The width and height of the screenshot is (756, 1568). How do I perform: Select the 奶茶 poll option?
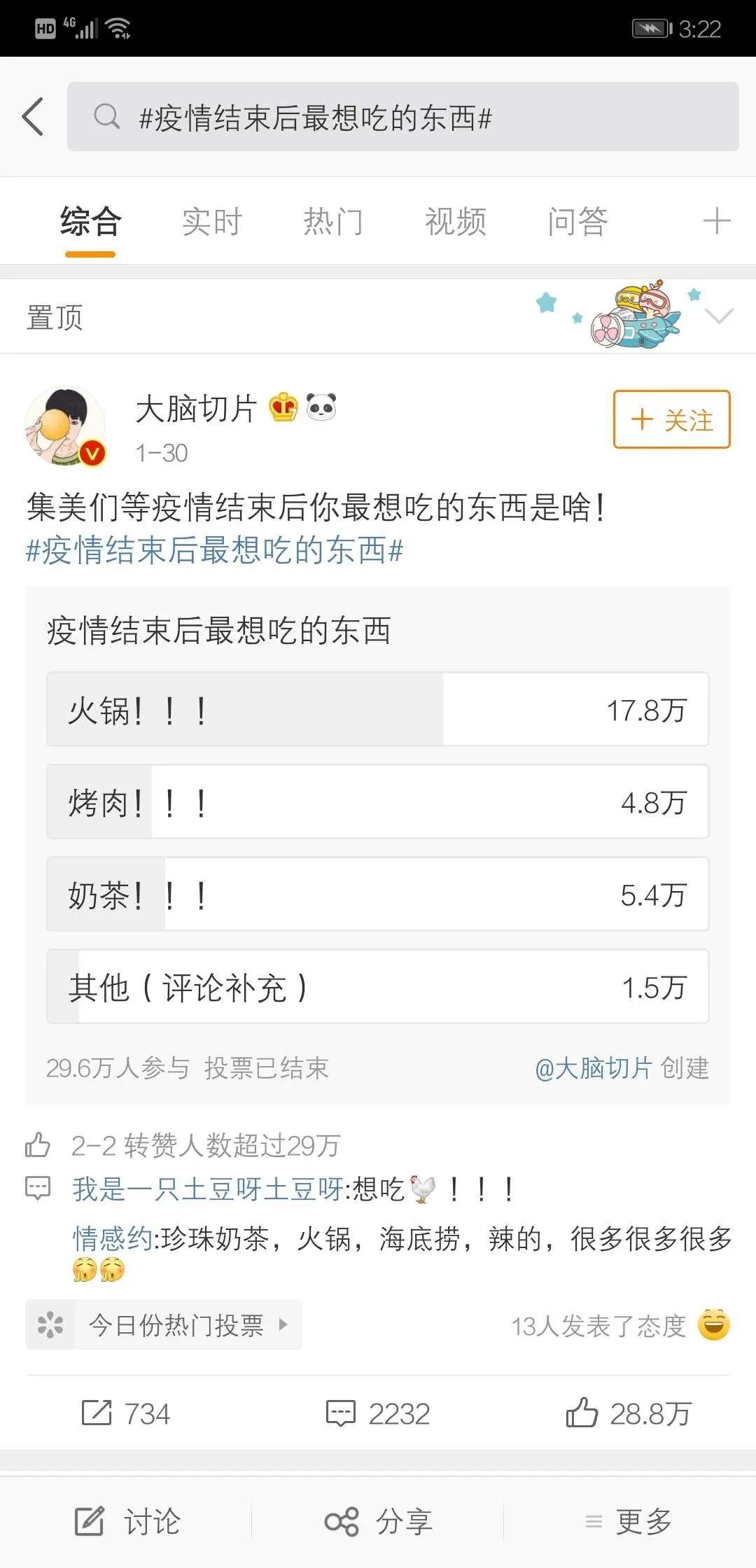click(x=377, y=895)
